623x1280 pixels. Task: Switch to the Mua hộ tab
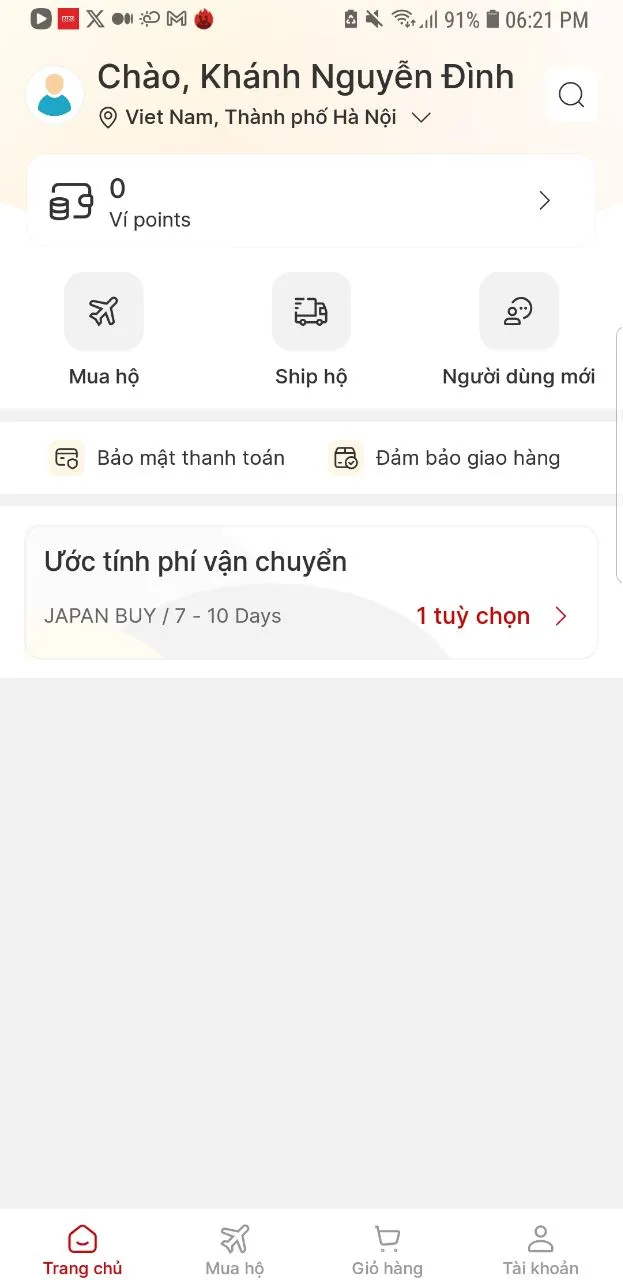pos(235,1250)
